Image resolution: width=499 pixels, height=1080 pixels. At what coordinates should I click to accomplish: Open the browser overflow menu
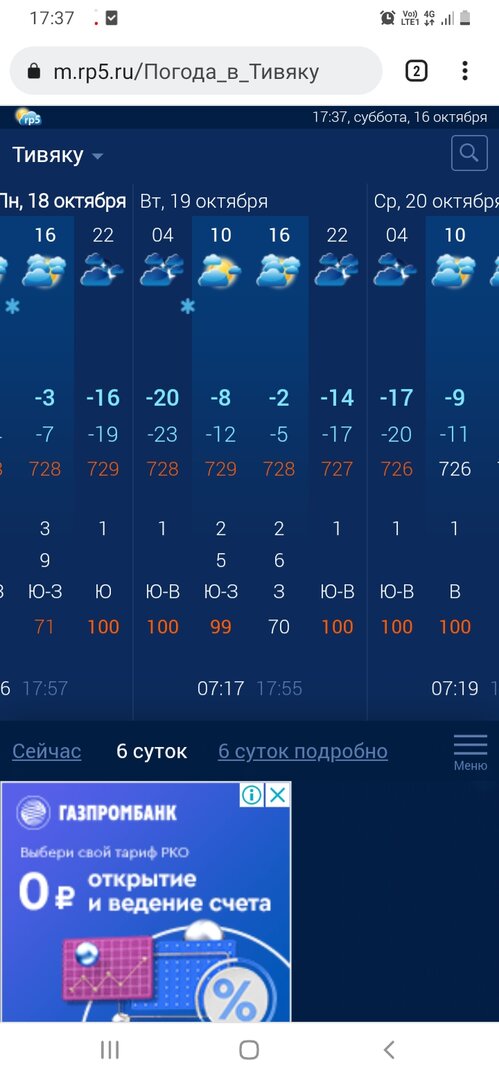coord(465,70)
